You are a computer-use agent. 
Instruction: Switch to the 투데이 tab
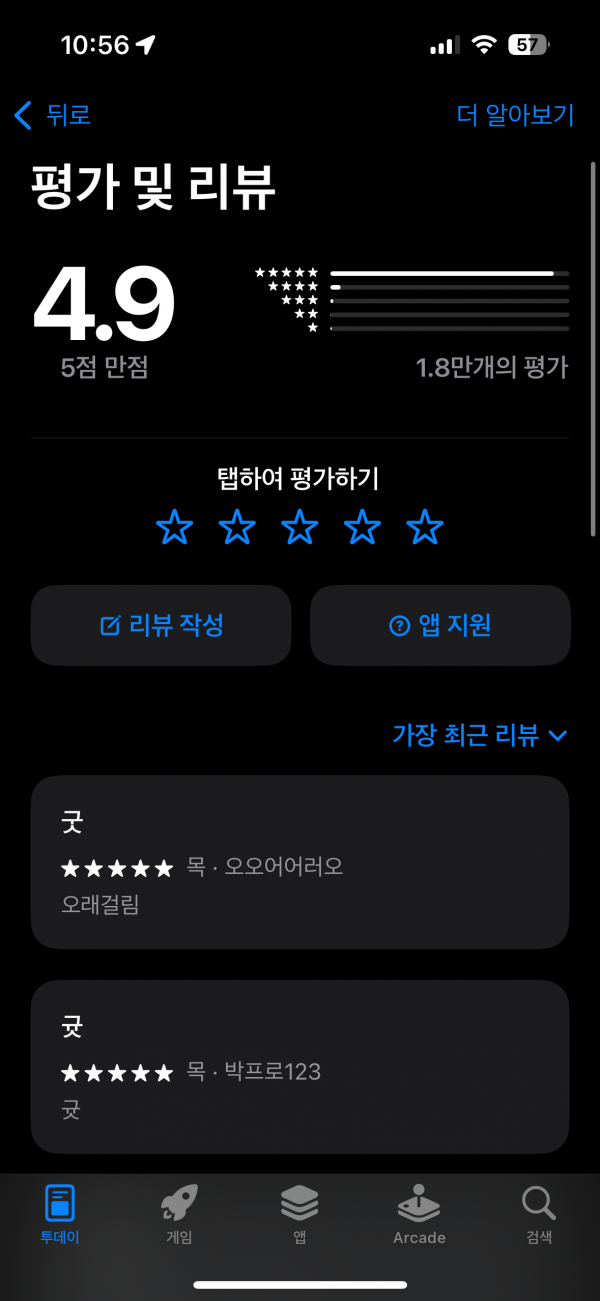[60, 1214]
